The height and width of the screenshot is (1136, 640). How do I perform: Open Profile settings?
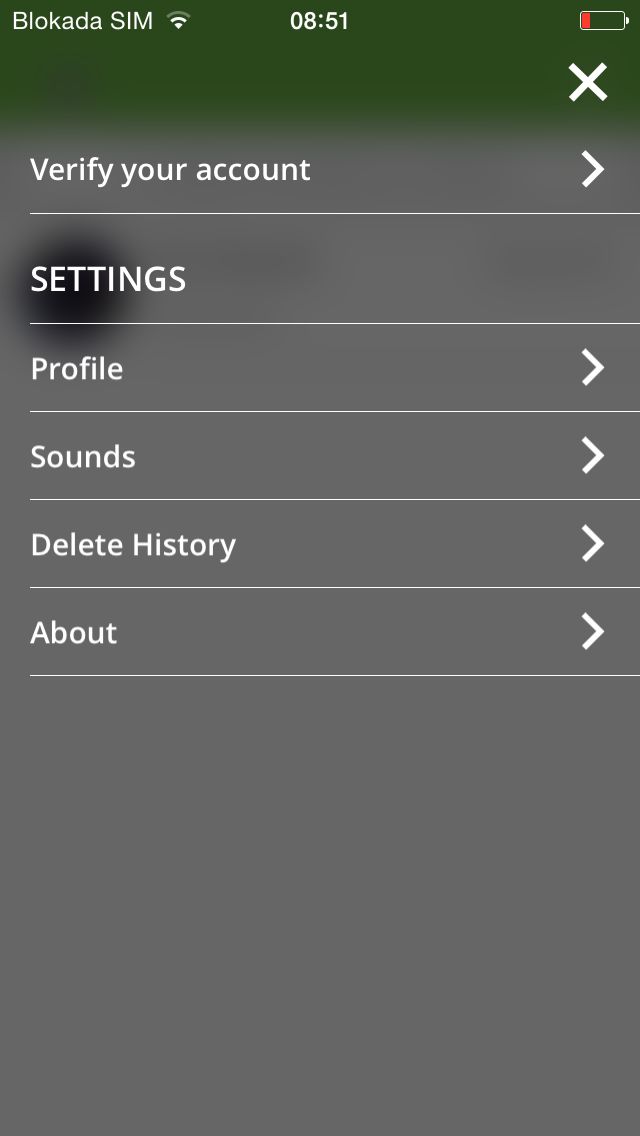pos(335,368)
